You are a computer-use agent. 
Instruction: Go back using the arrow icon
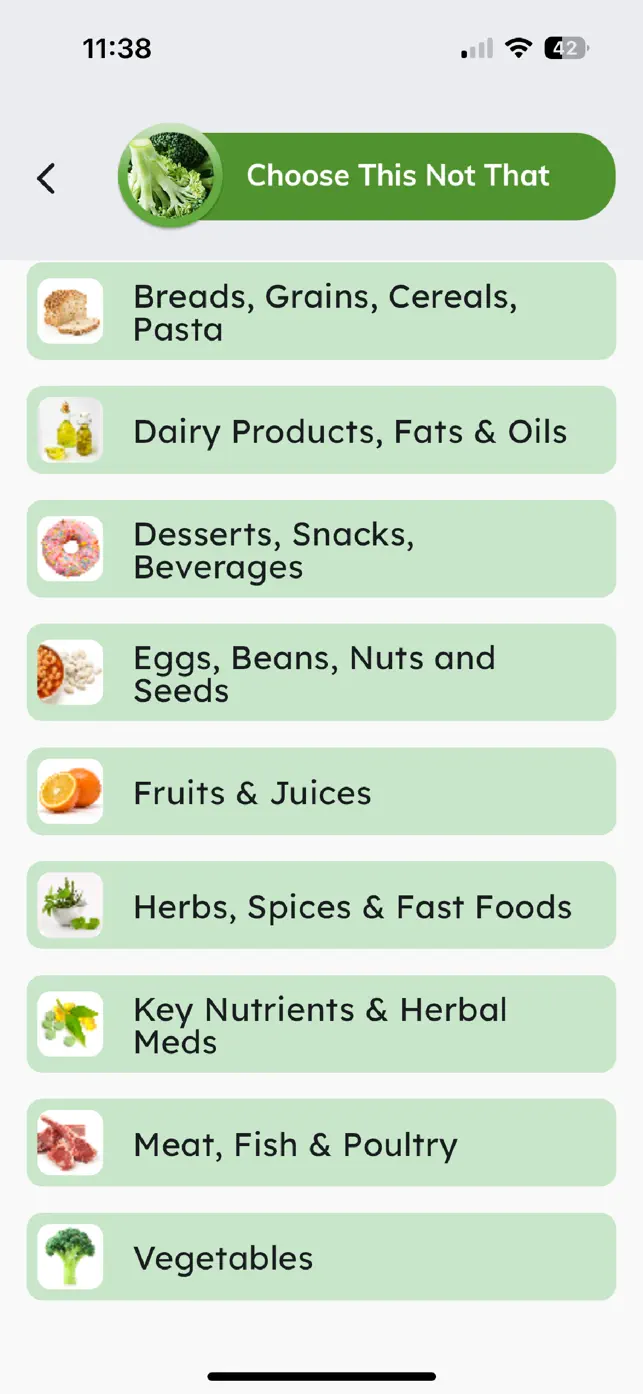[46, 179]
